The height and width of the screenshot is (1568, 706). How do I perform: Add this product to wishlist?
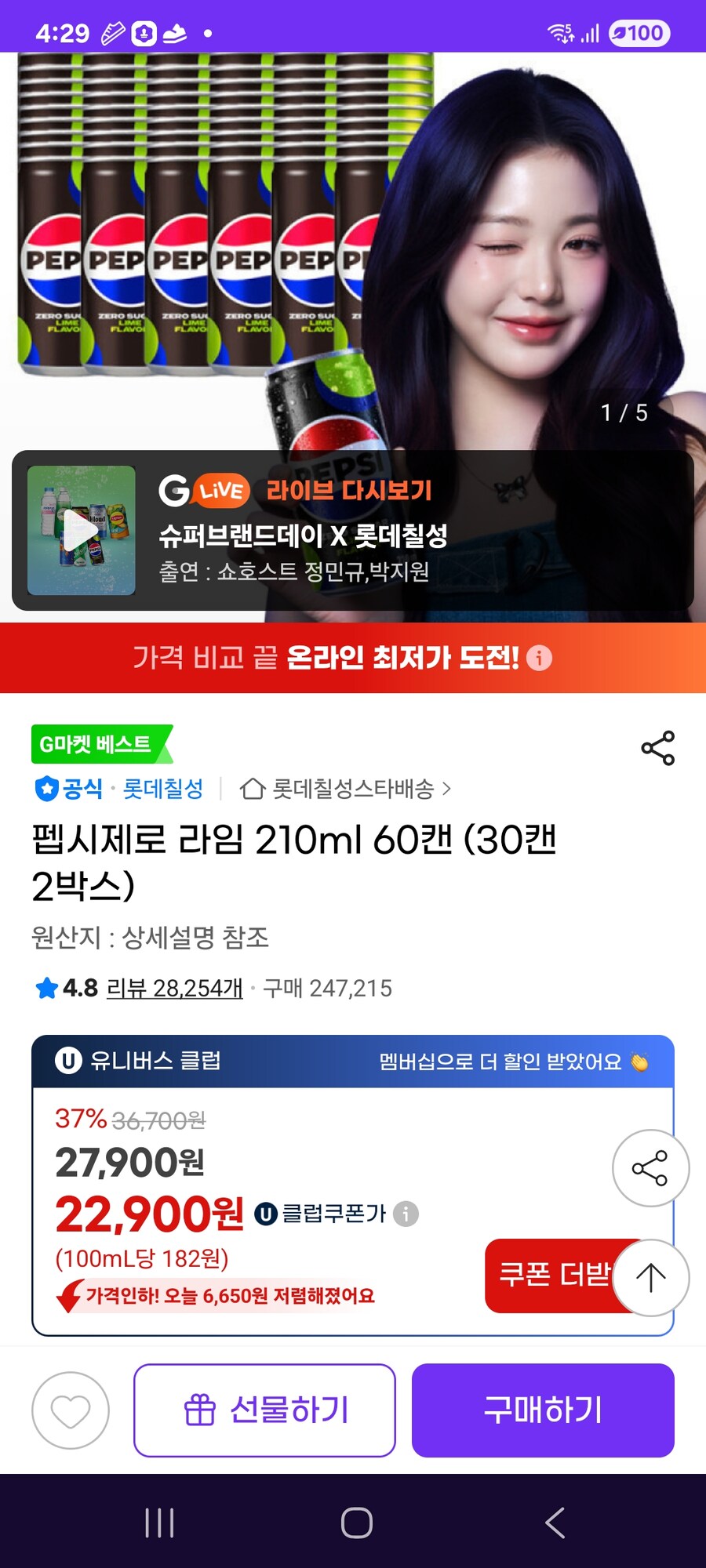[71, 1410]
